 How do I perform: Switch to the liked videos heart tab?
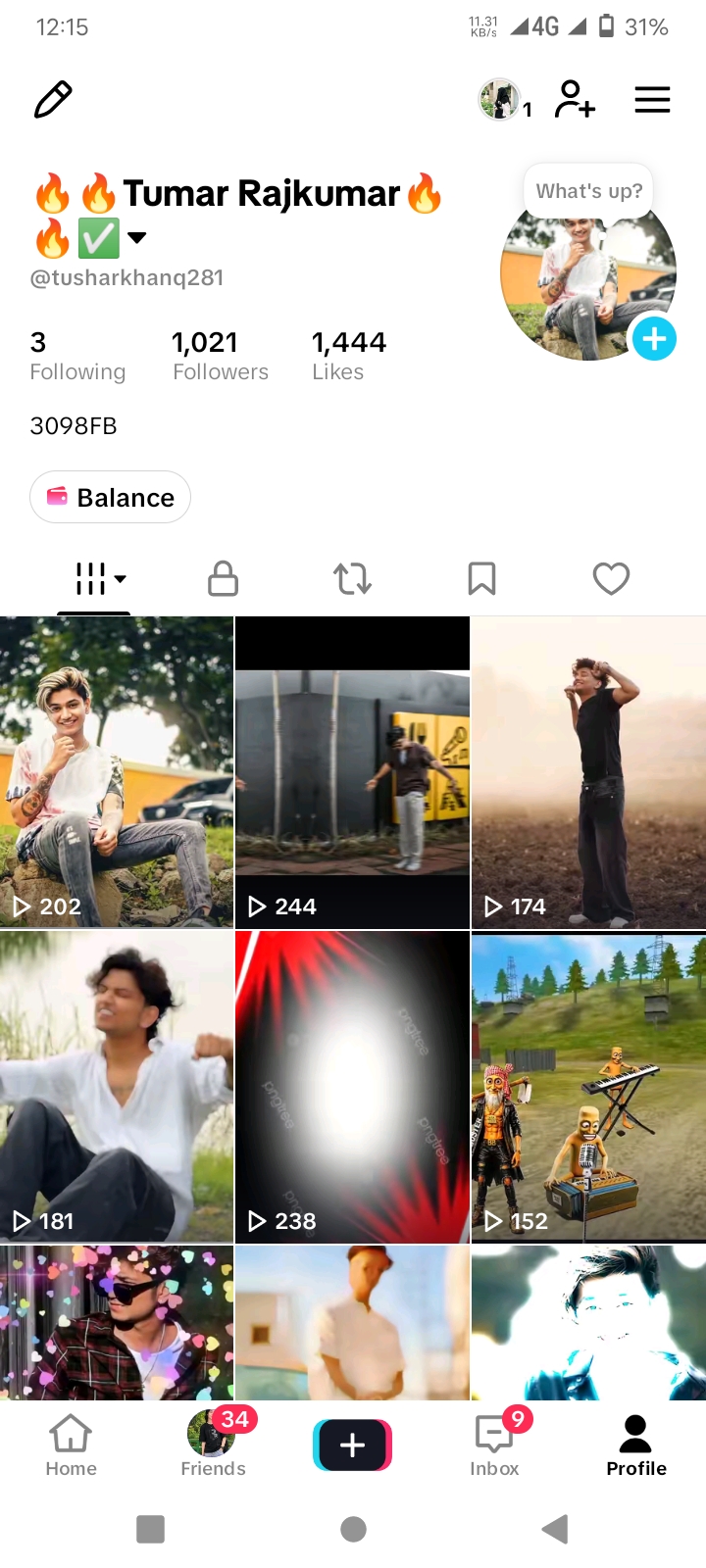[x=611, y=578]
